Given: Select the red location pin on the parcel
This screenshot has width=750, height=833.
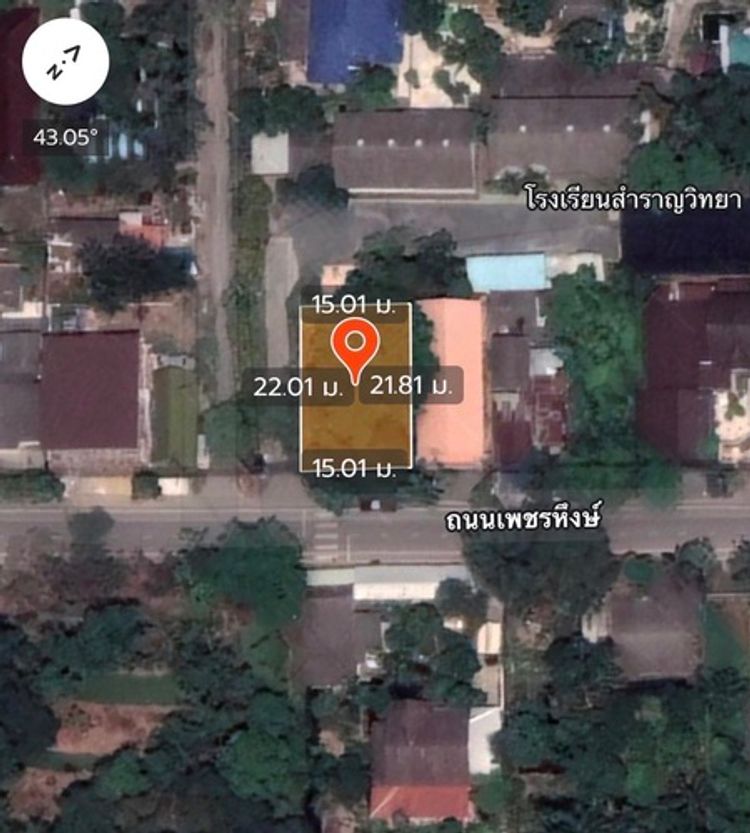Looking at the screenshot, I should (355, 347).
